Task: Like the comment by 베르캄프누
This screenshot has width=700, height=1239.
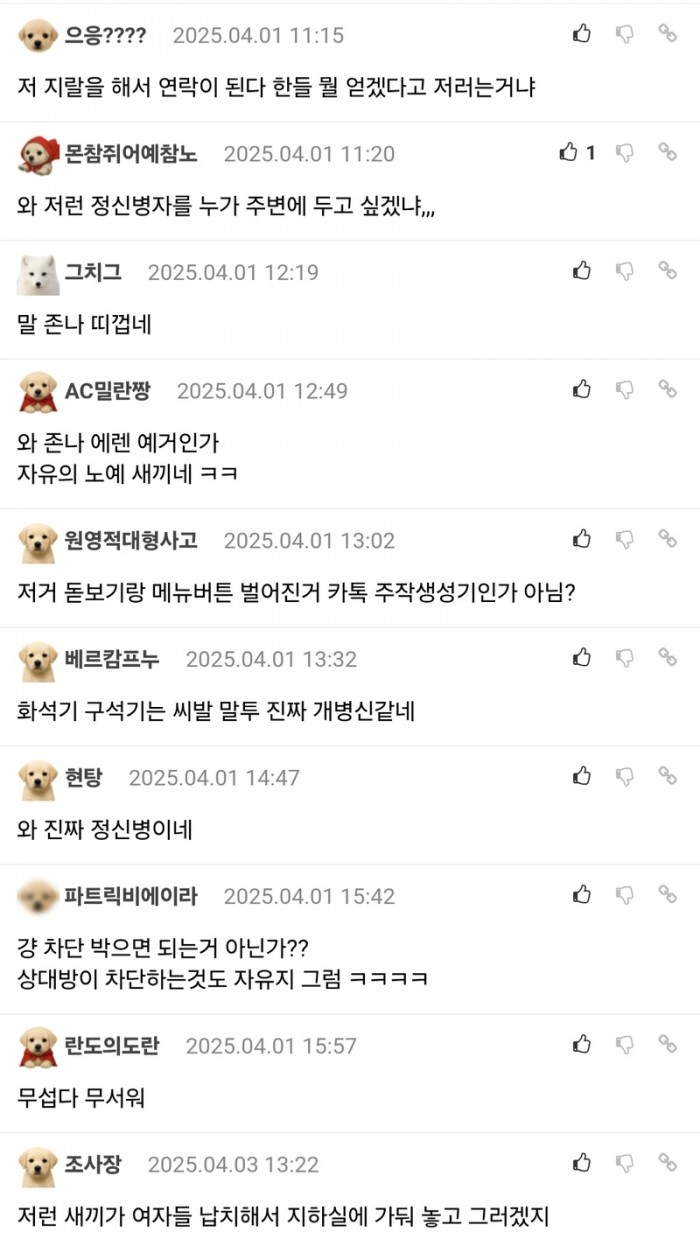Action: [x=582, y=657]
